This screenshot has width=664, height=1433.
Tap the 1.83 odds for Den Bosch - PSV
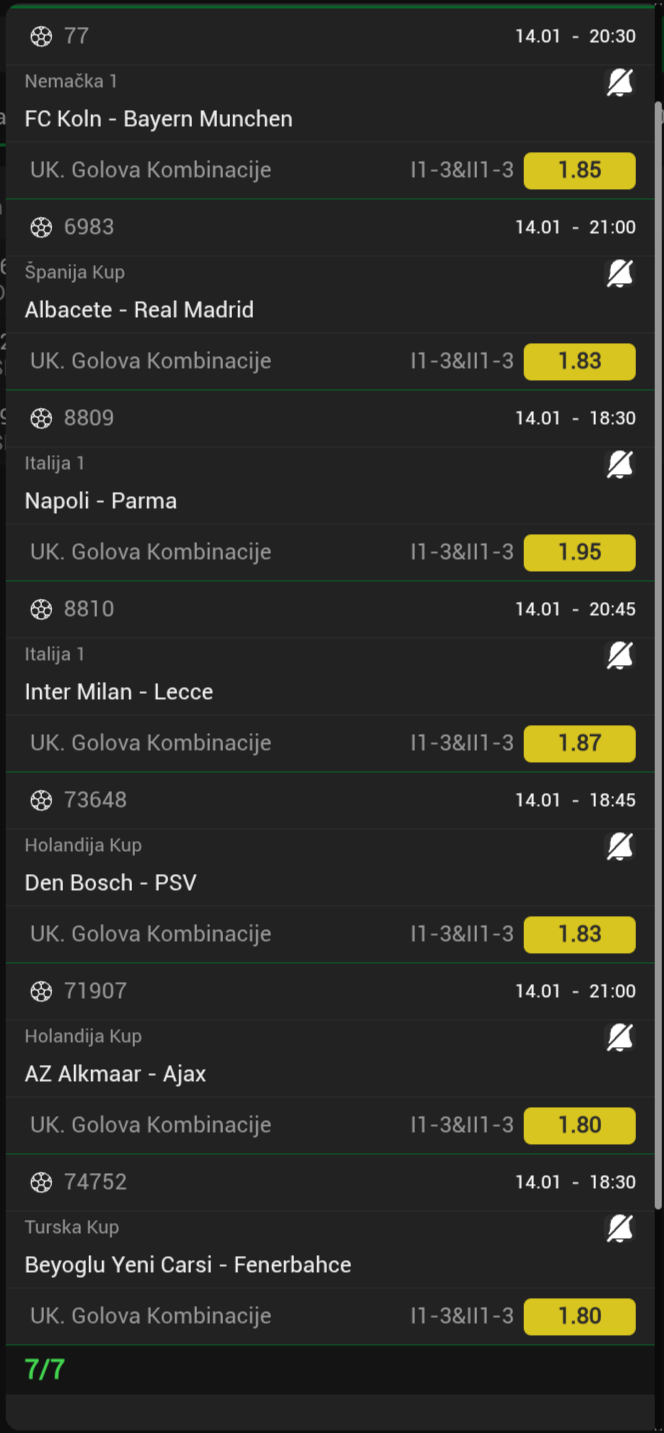(579, 934)
